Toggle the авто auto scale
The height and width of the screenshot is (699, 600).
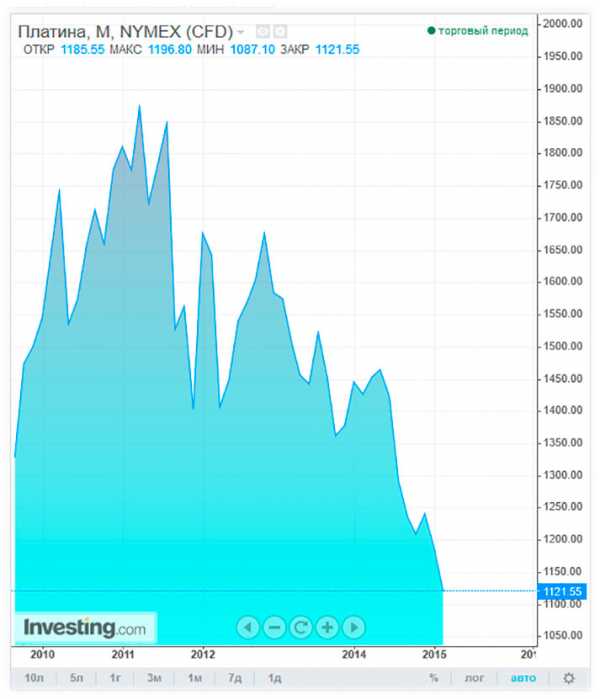(x=523, y=678)
